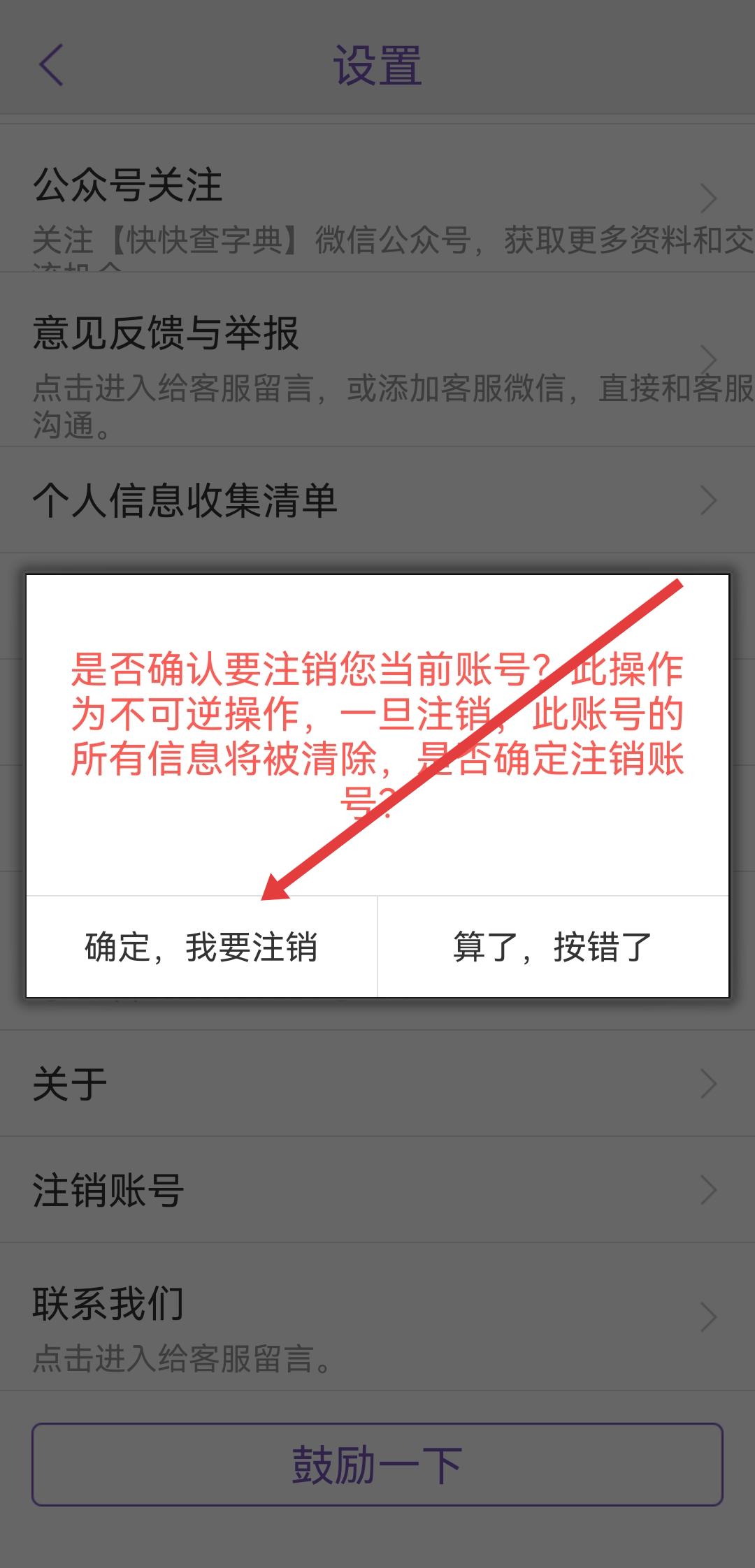Open the 联系我们 row
The height and width of the screenshot is (1568, 755).
pyautogui.click(x=377, y=1317)
